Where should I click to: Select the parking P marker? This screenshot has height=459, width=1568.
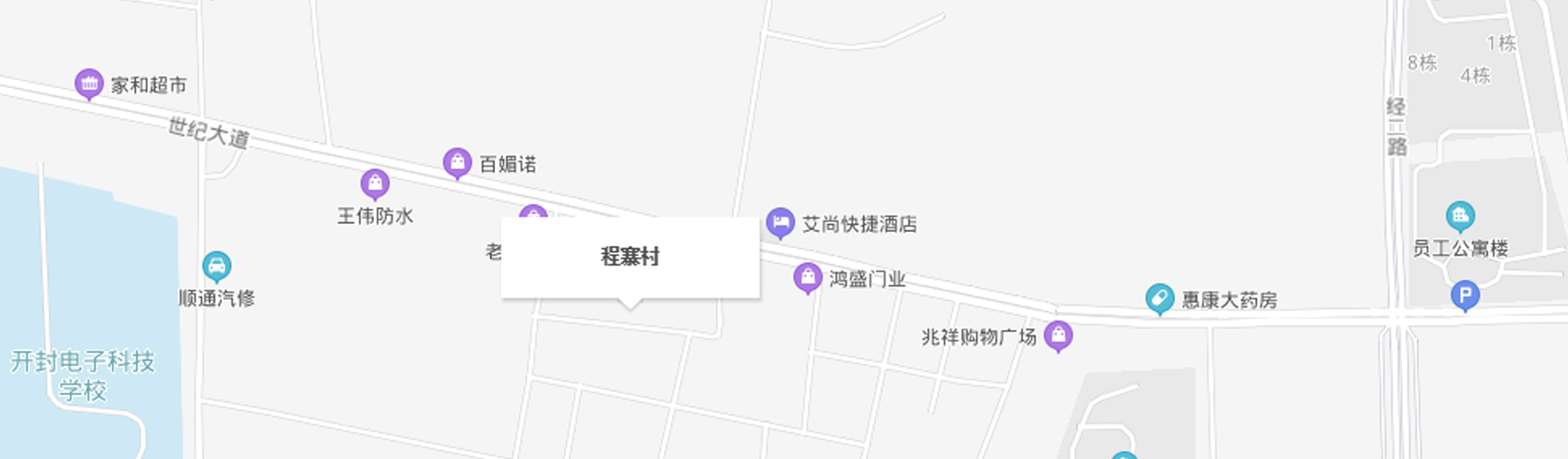(1465, 295)
